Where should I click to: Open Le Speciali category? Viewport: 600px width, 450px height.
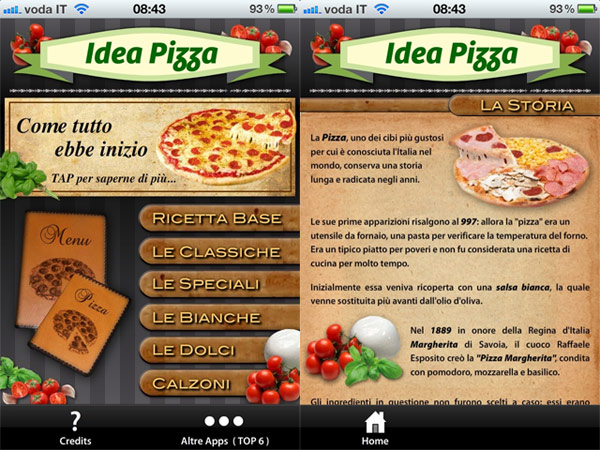(217, 285)
